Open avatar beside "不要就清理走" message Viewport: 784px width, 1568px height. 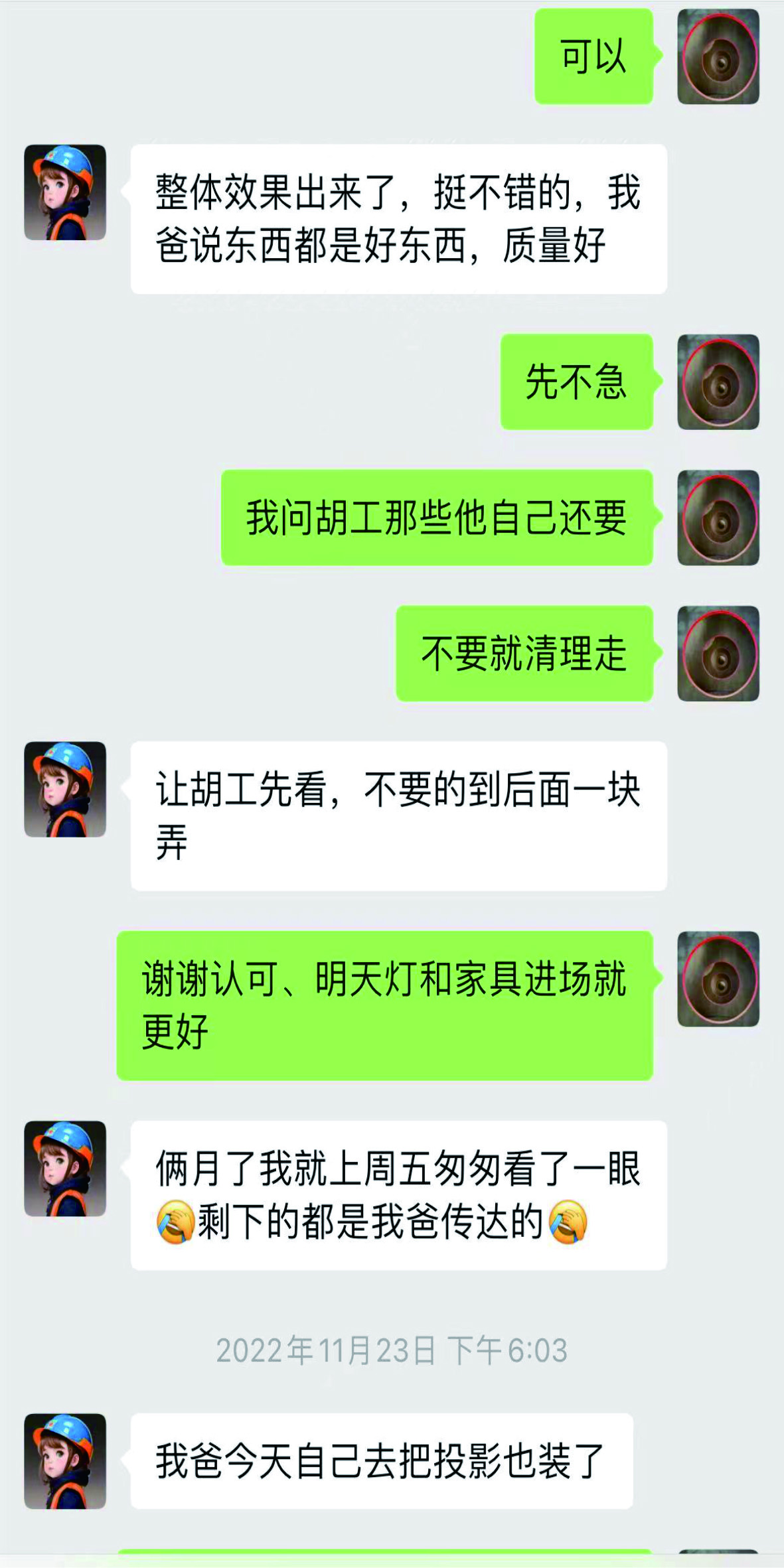pyautogui.click(x=718, y=654)
